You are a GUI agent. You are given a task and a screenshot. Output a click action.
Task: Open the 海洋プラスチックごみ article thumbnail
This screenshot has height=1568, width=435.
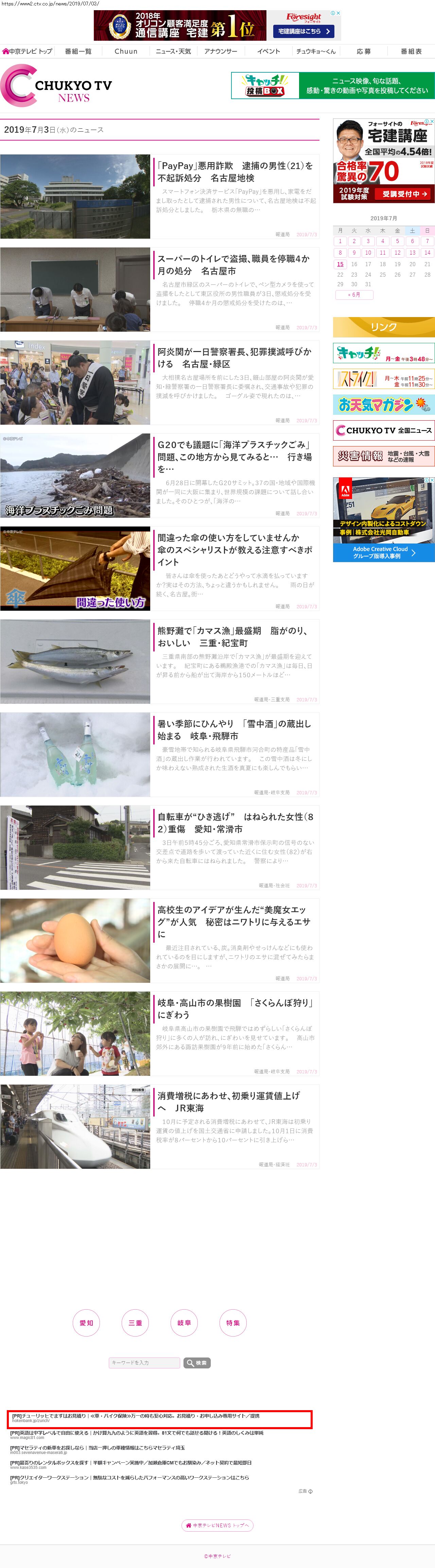(75, 475)
